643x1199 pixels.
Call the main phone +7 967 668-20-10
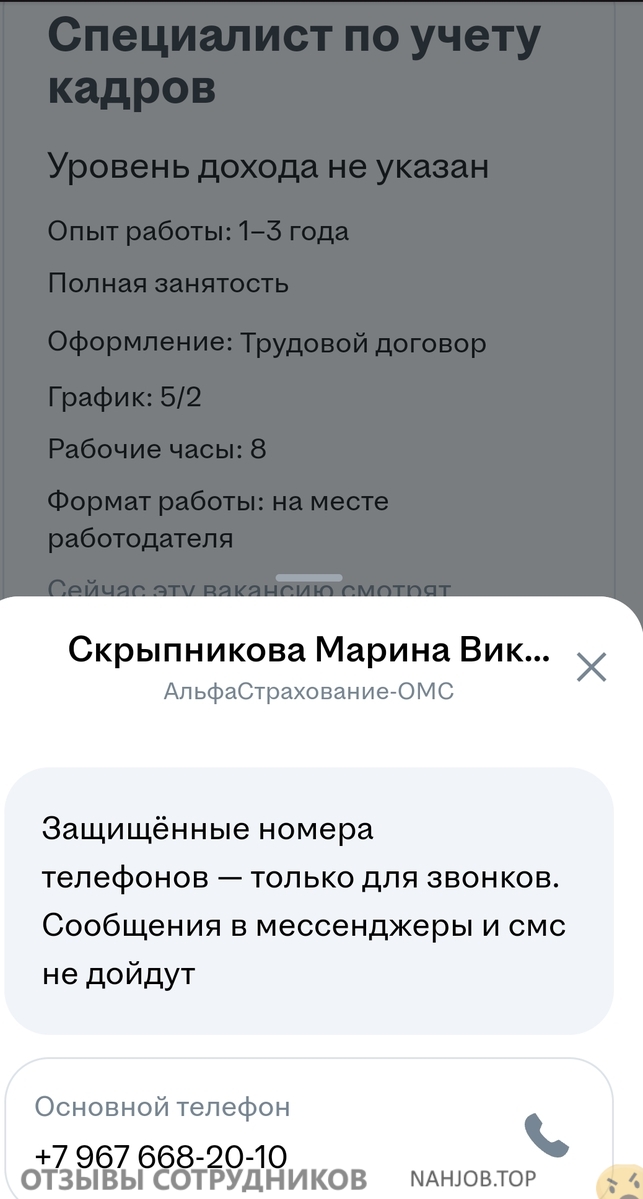[x=546, y=1135]
